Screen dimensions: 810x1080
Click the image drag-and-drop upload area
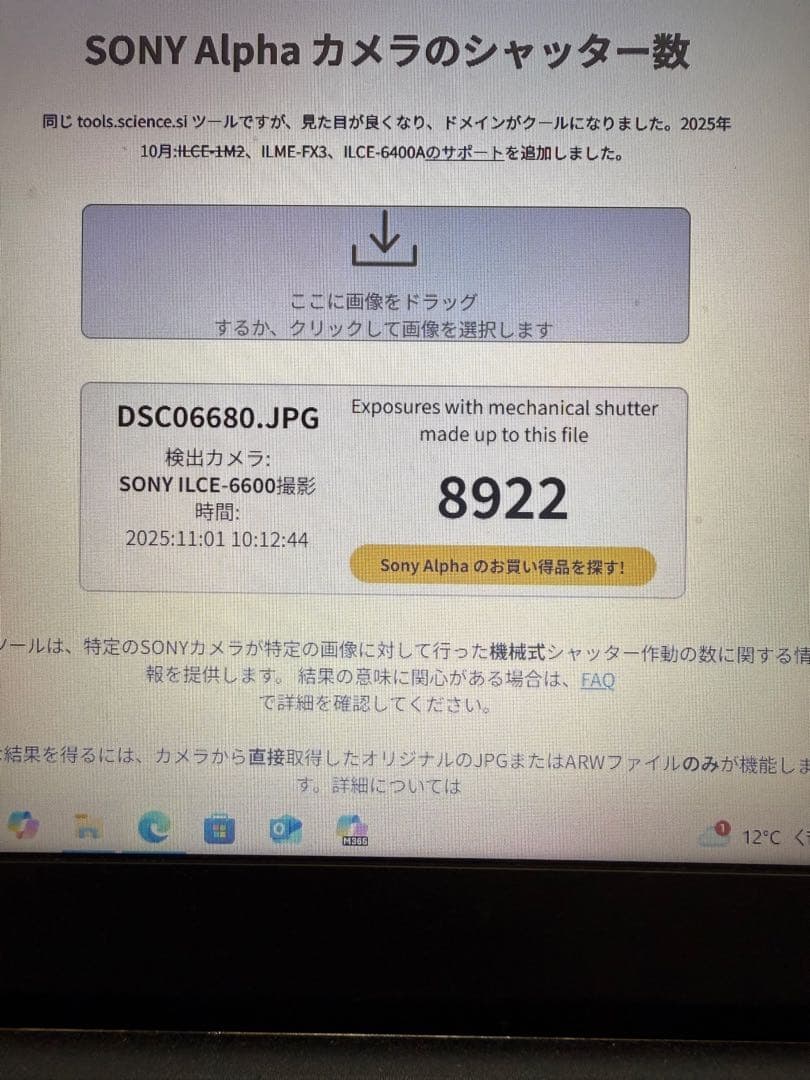[x=386, y=271]
